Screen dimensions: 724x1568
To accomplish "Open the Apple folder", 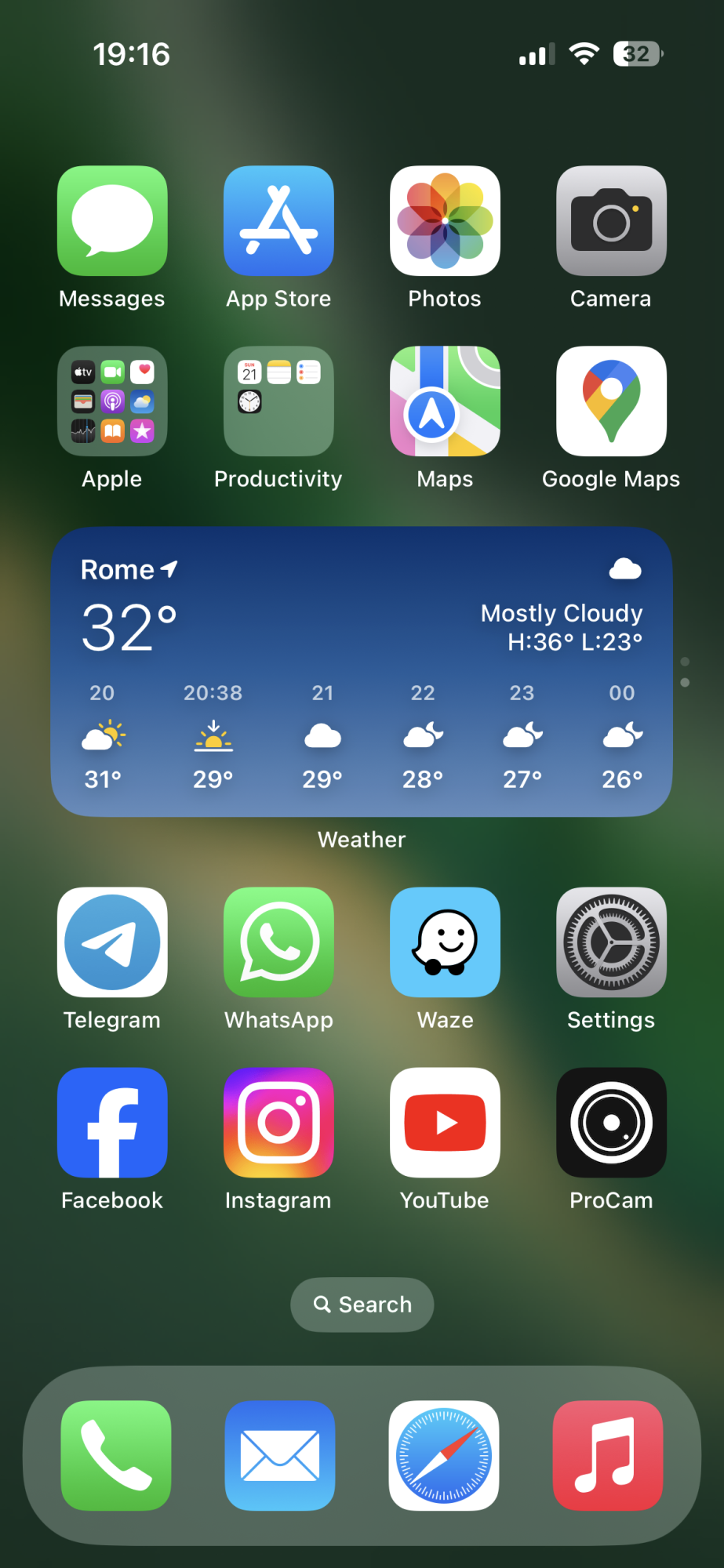I will (x=112, y=401).
